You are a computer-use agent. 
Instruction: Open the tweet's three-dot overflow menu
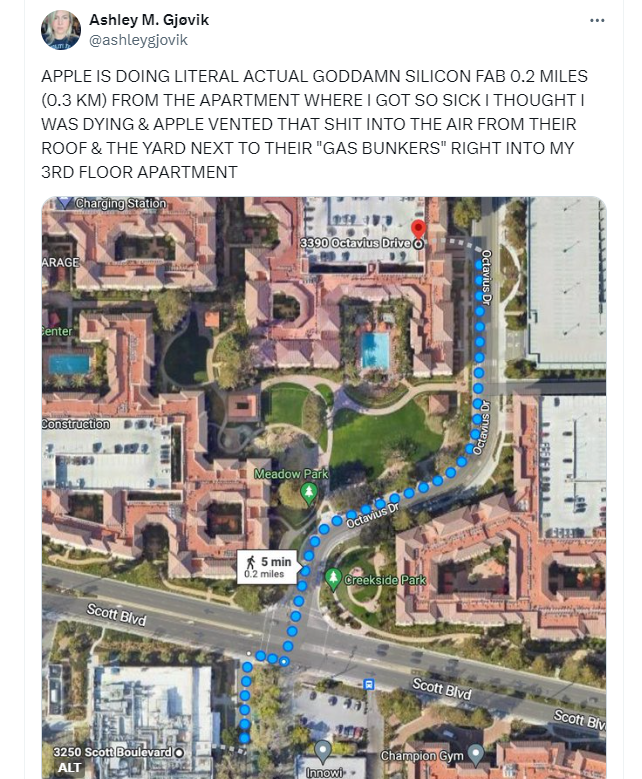[x=597, y=20]
